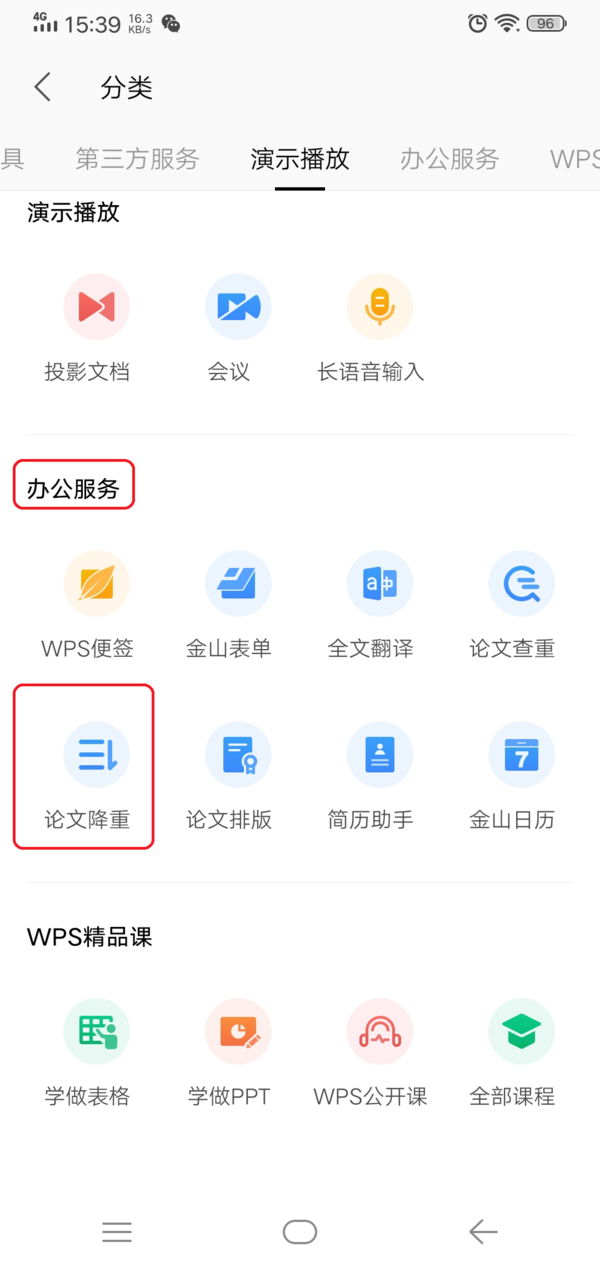Viewport: 600px width, 1267px height.
Task: Tap the system home button
Action: point(300,1232)
